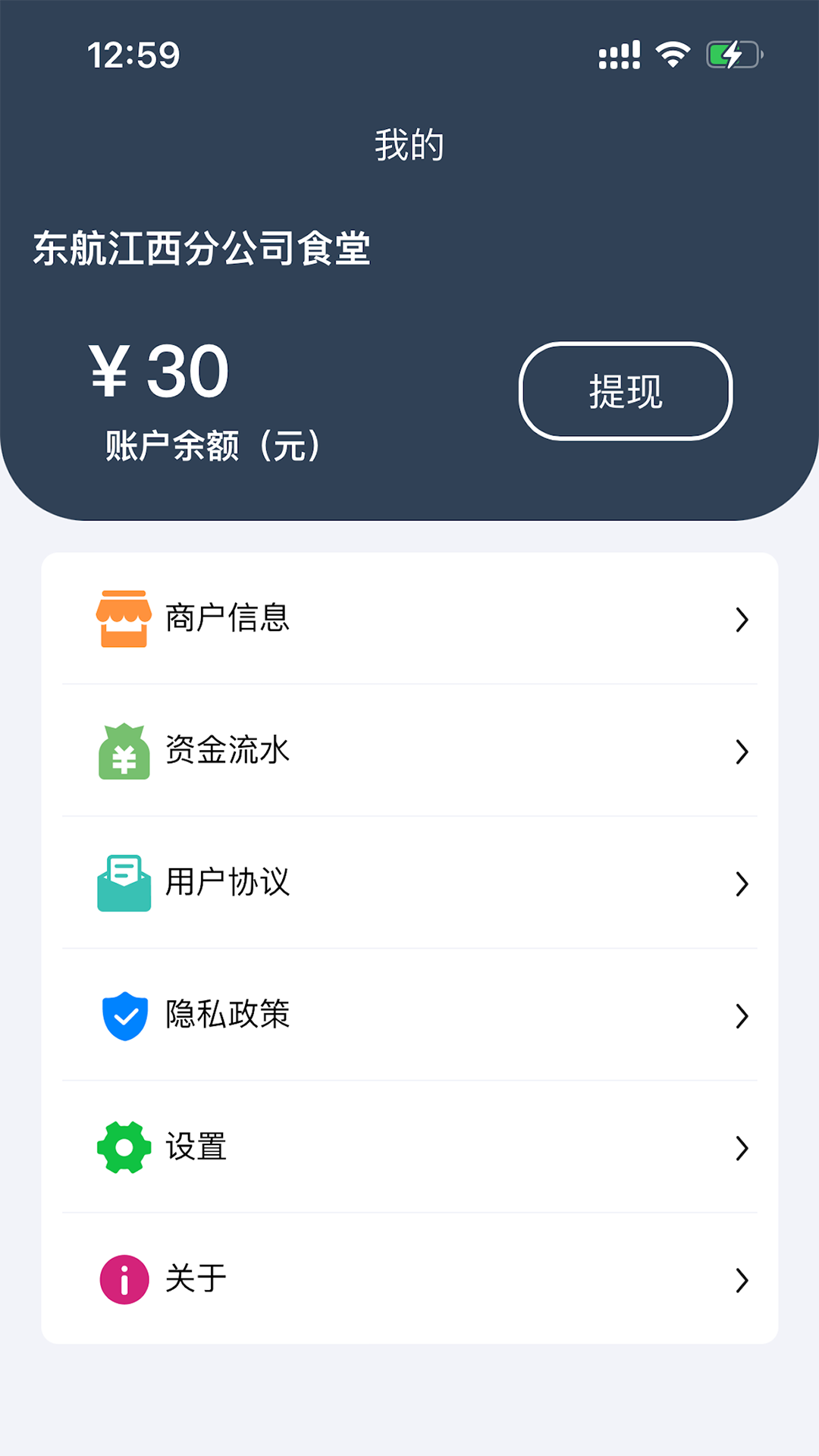The image size is (819, 1456).
Task: Open the 用户协议 user agreement
Action: [409, 883]
